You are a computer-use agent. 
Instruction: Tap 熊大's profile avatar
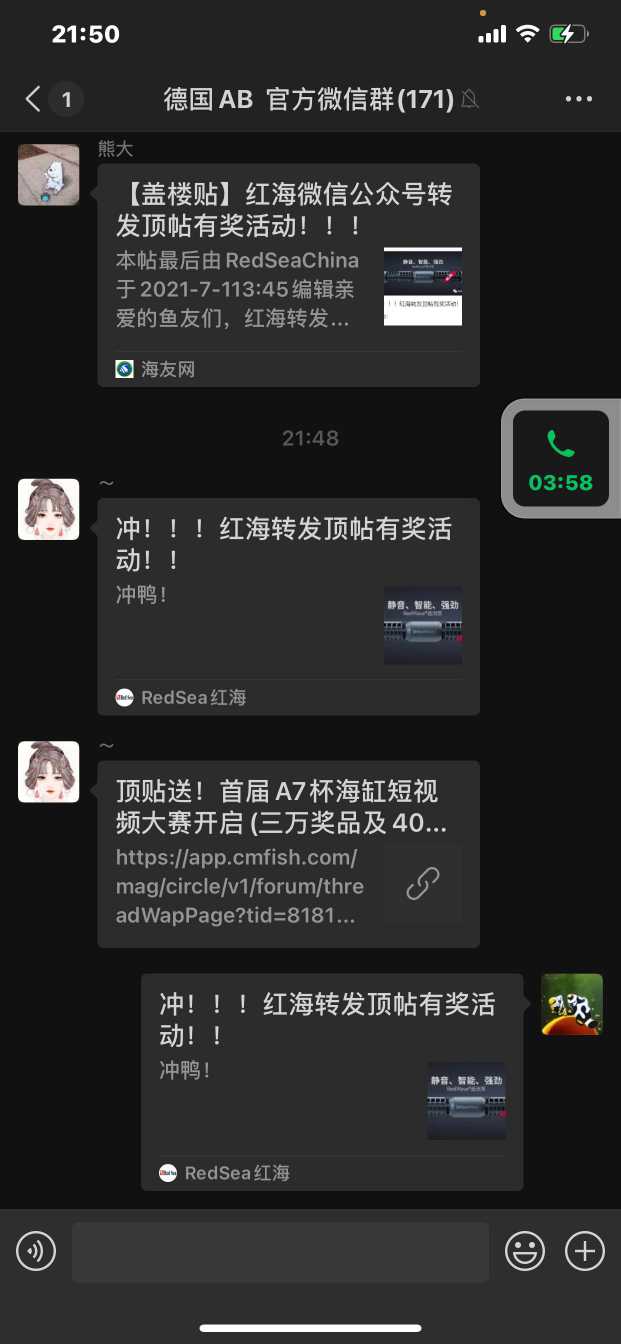coord(48,175)
